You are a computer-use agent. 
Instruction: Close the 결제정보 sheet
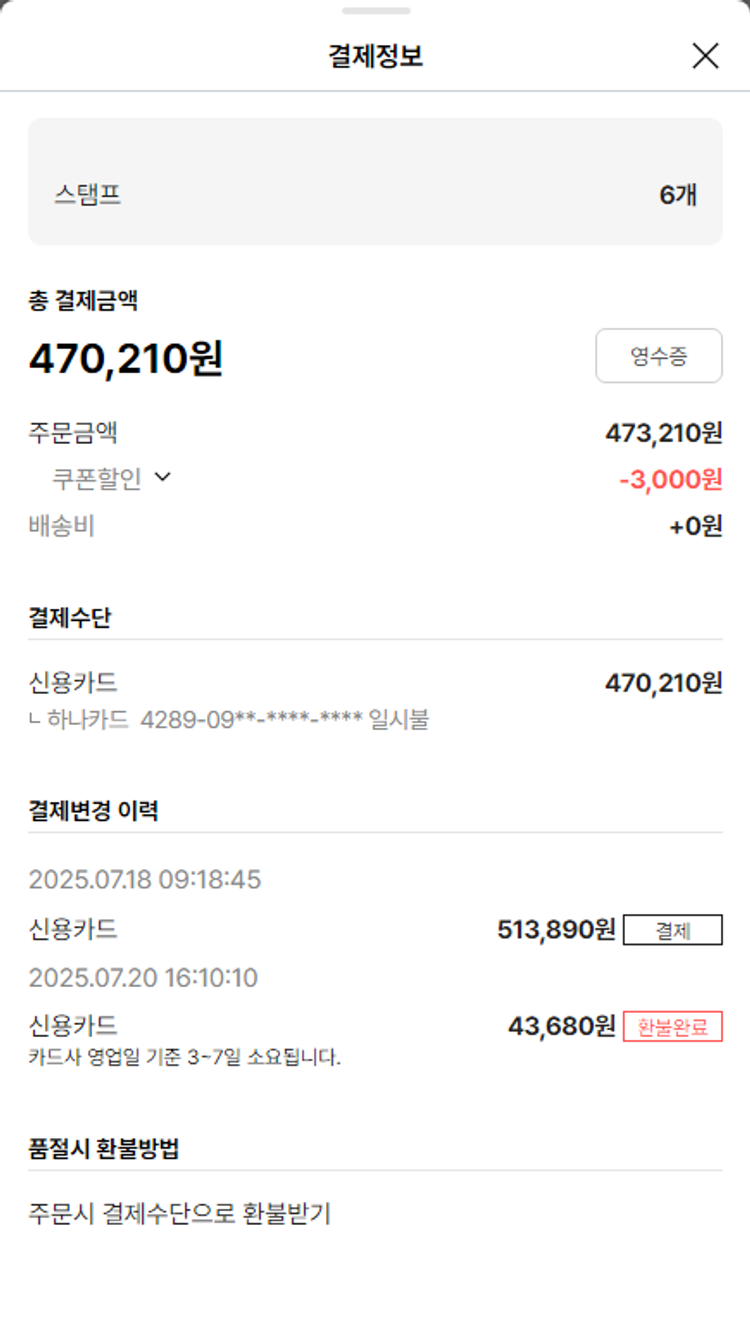pyautogui.click(x=705, y=56)
